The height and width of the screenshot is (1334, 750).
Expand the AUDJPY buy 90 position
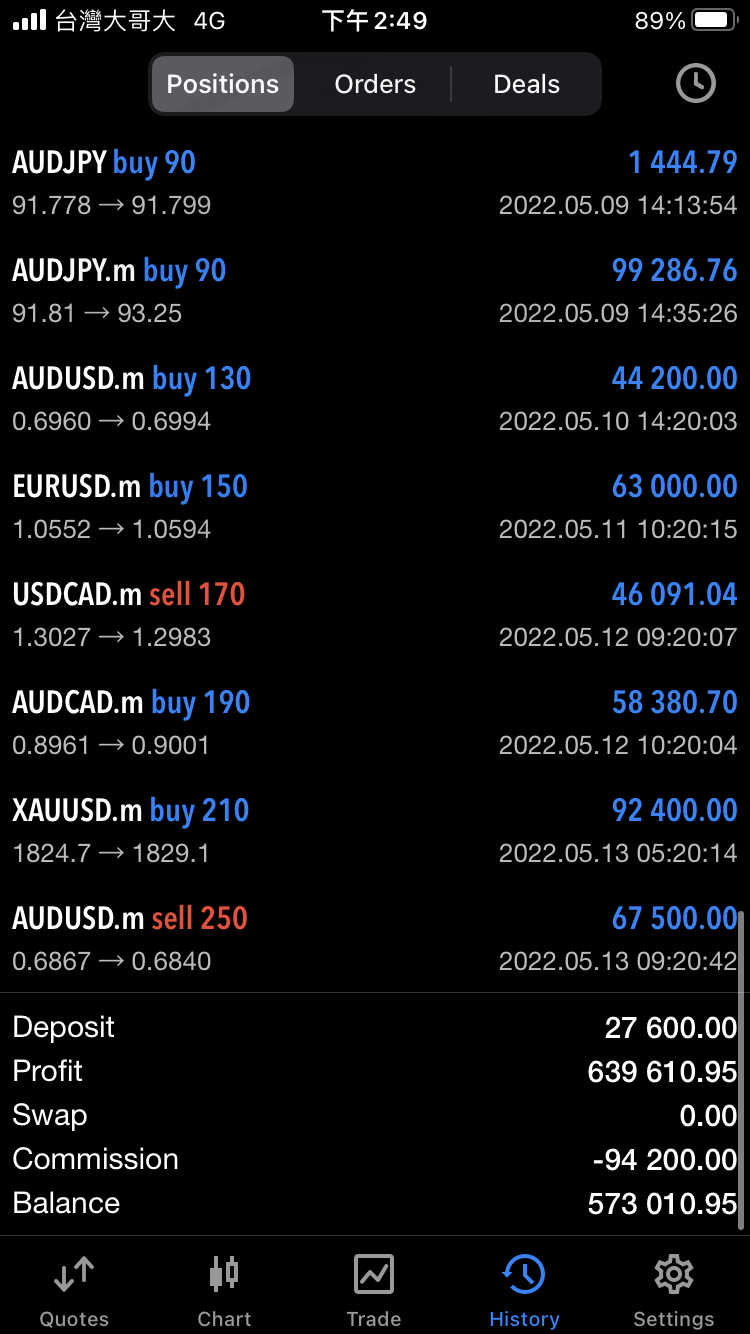(x=375, y=183)
